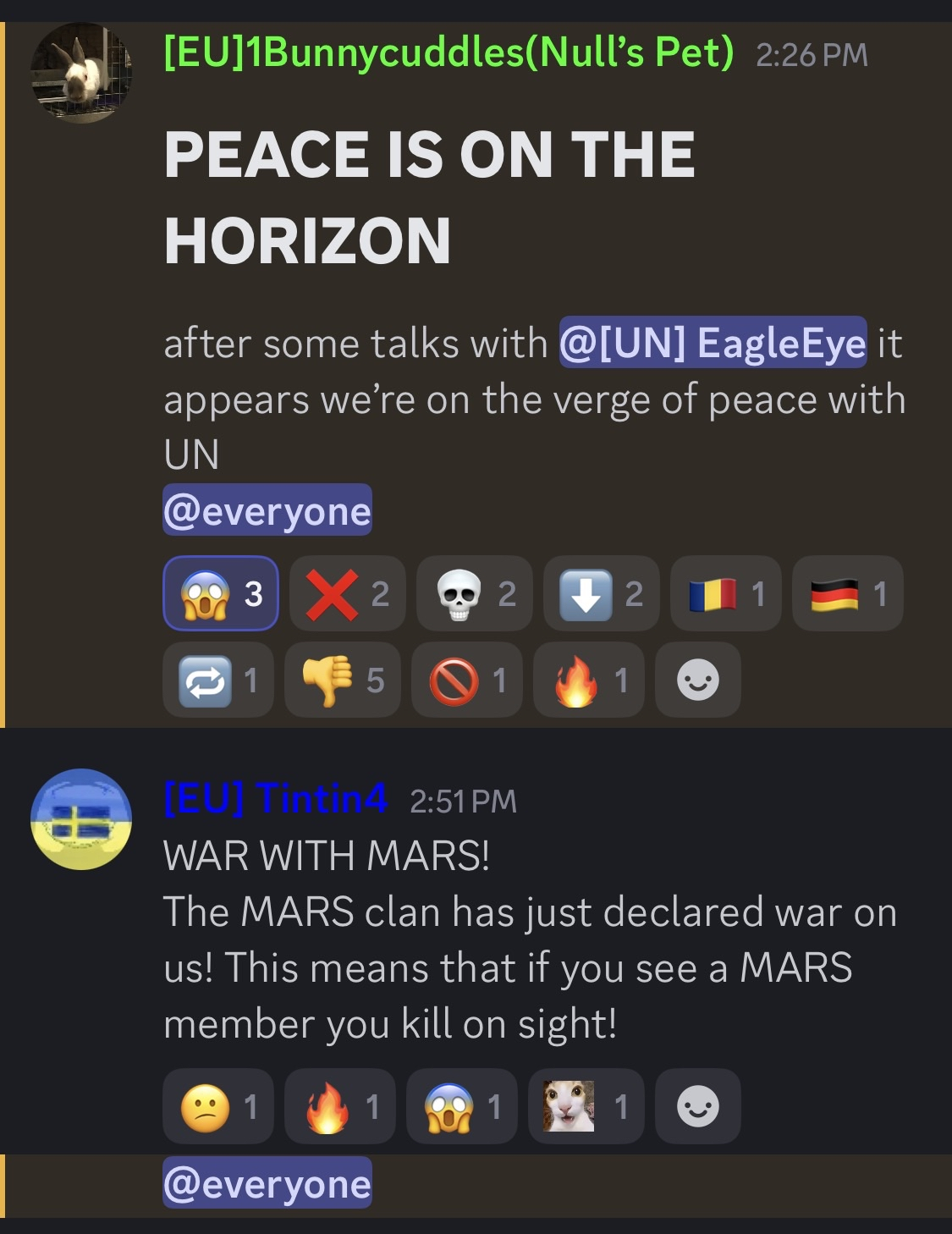Add fire reaction to Tintin4's message
This screenshot has width=952, height=1234.
click(x=339, y=1107)
